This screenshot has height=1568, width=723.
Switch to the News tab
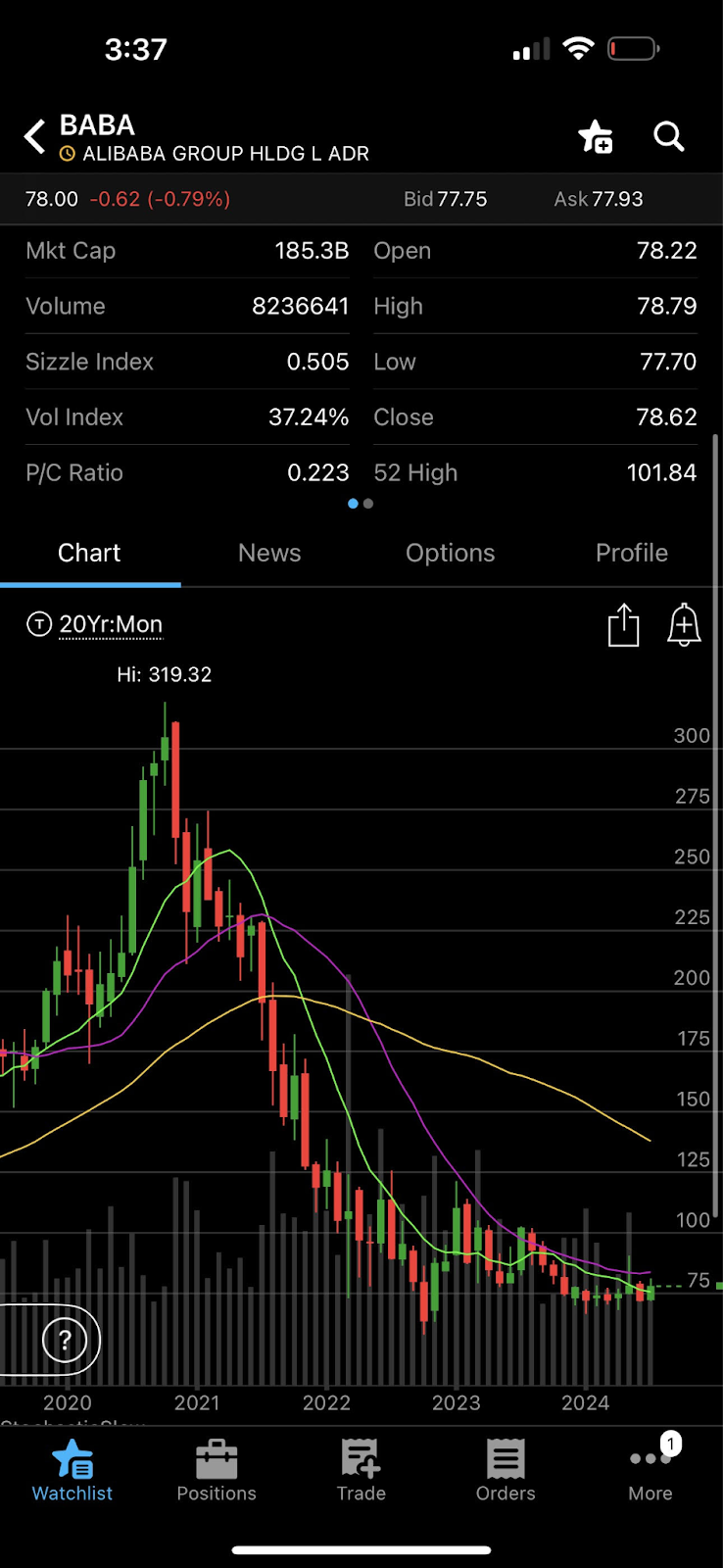click(269, 554)
